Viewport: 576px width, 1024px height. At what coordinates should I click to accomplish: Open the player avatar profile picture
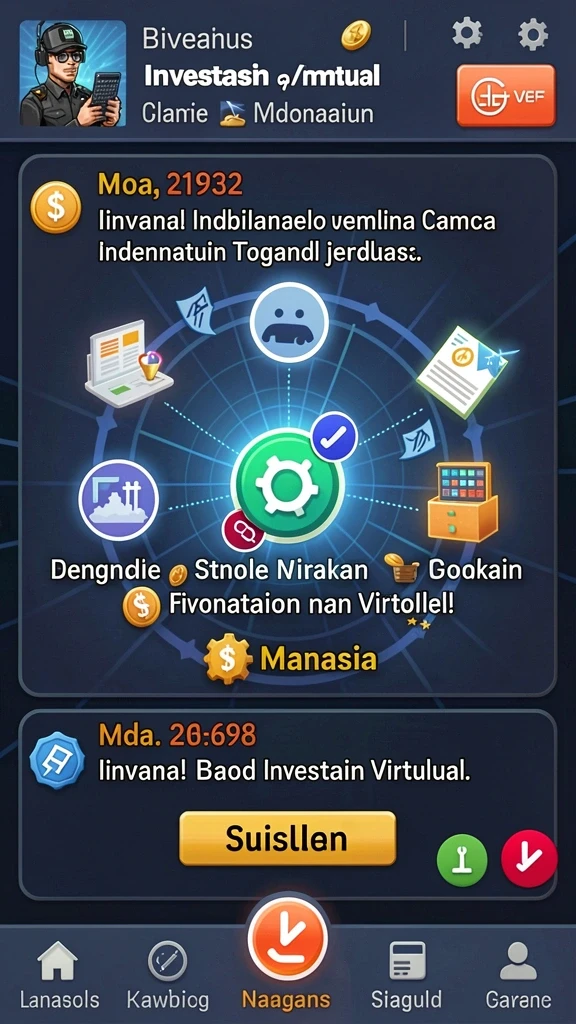[72, 73]
